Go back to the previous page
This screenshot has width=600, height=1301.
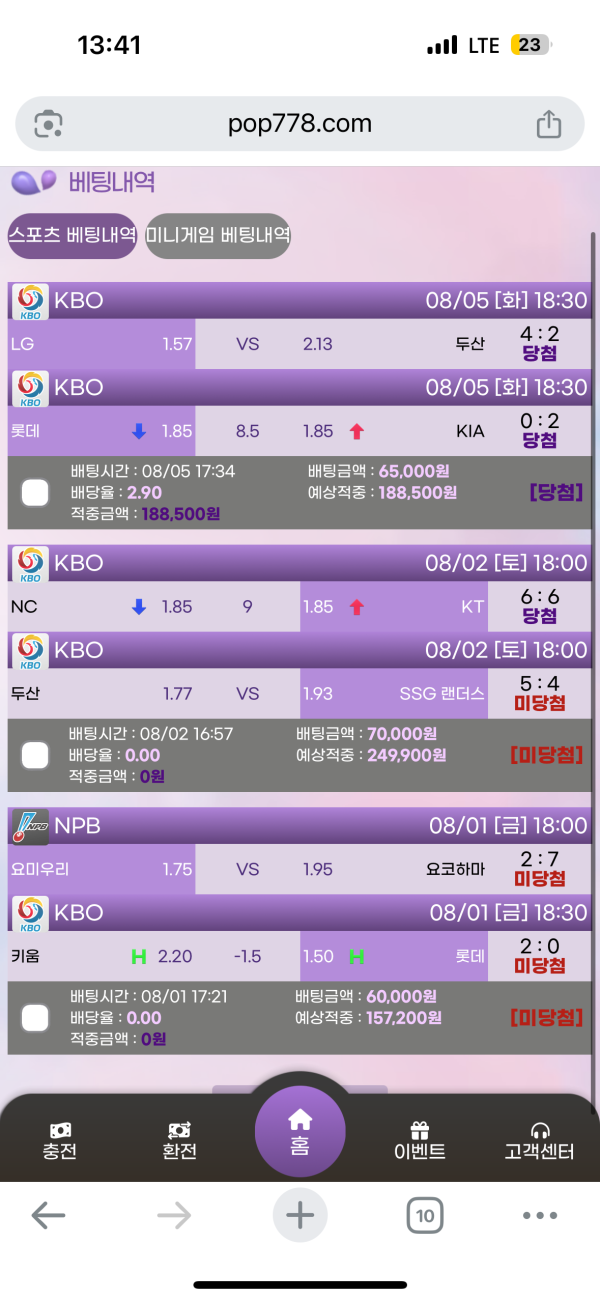point(48,1215)
